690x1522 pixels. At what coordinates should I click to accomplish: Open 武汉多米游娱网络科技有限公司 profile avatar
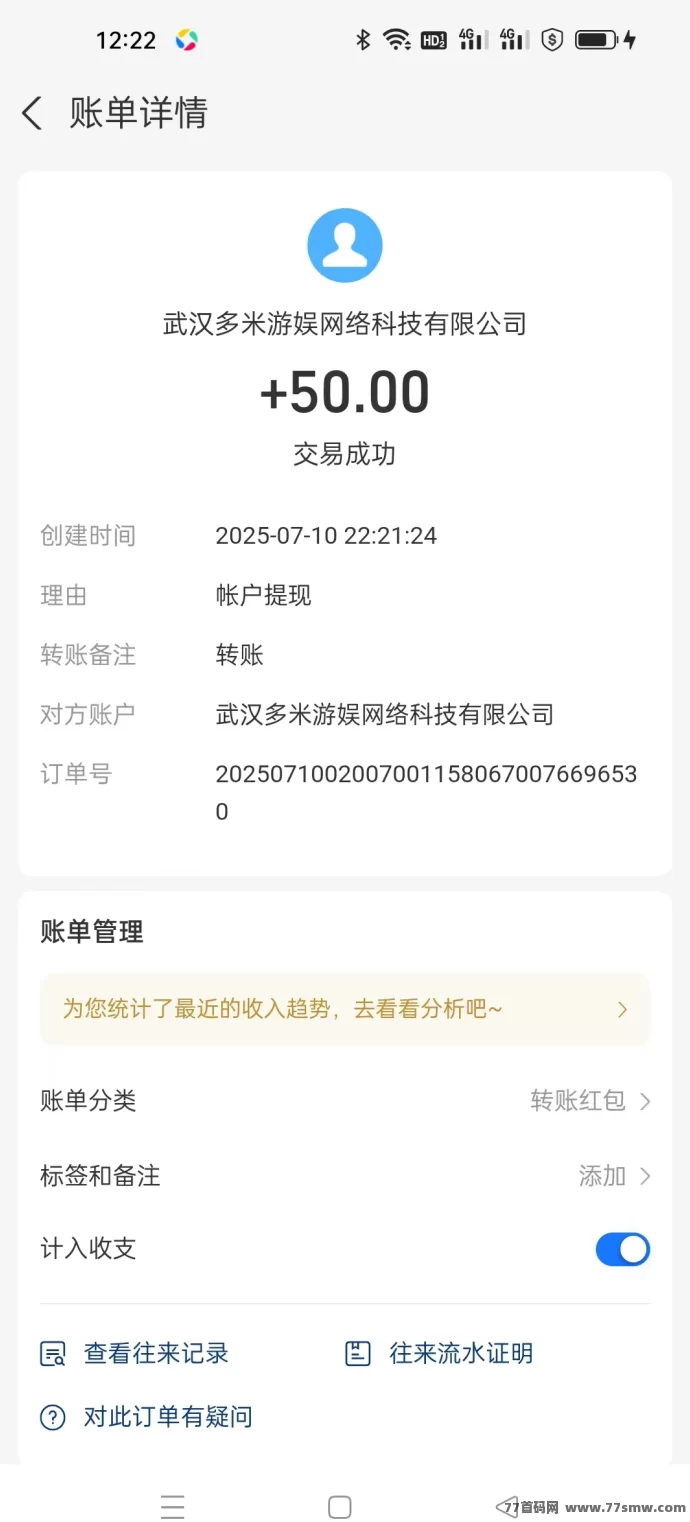(x=344, y=245)
